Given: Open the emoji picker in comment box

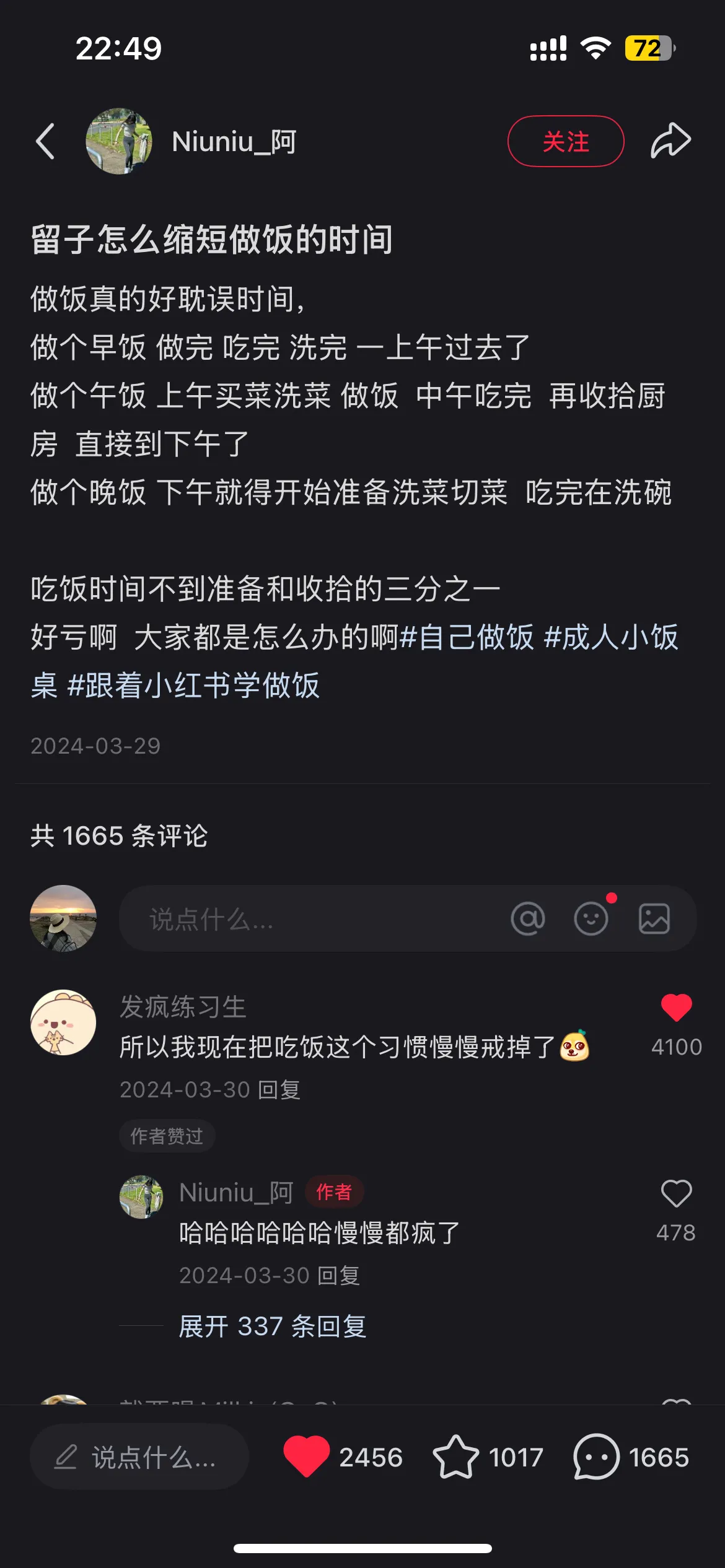Looking at the screenshot, I should click(591, 919).
